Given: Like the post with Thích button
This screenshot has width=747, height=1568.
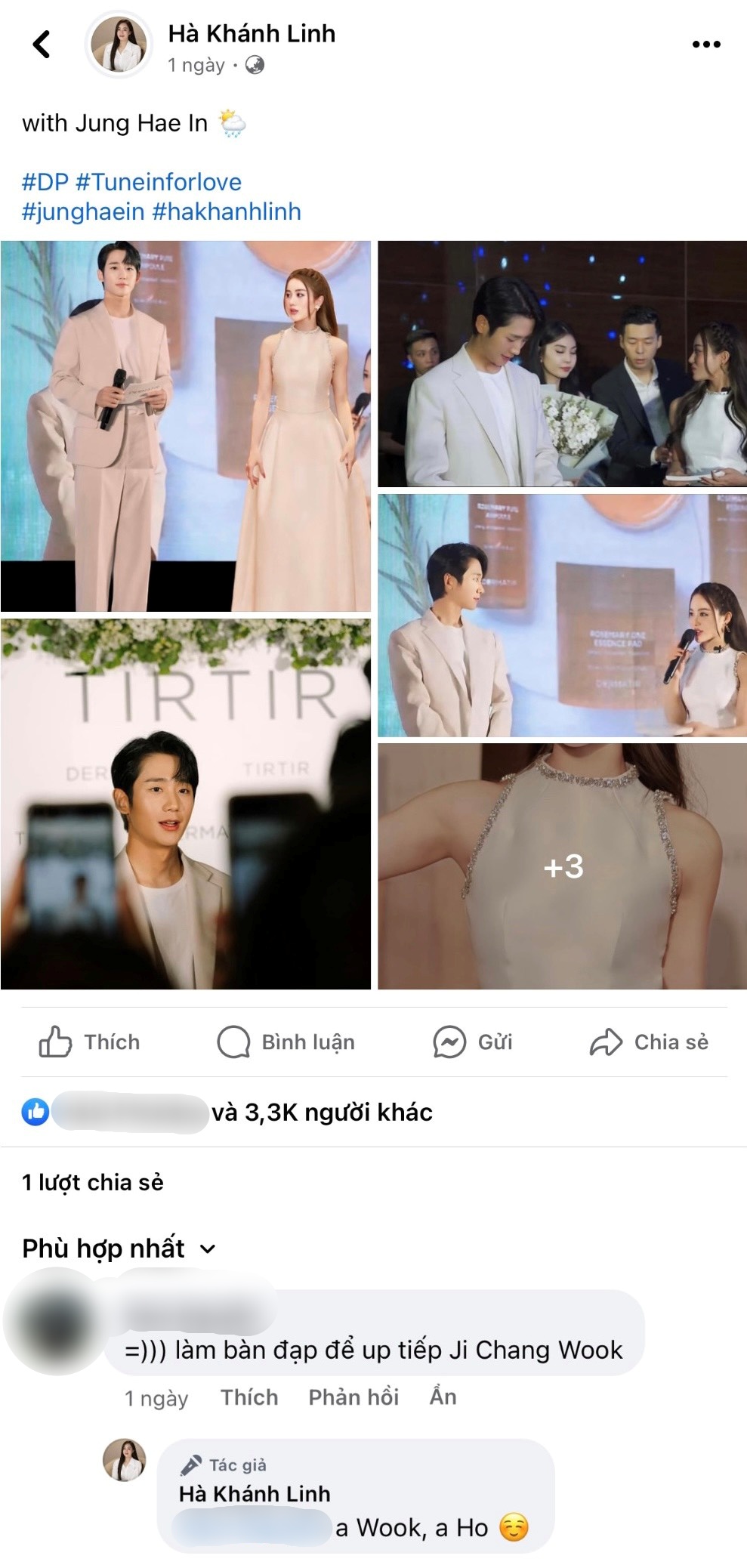Looking at the screenshot, I should coord(89,1042).
